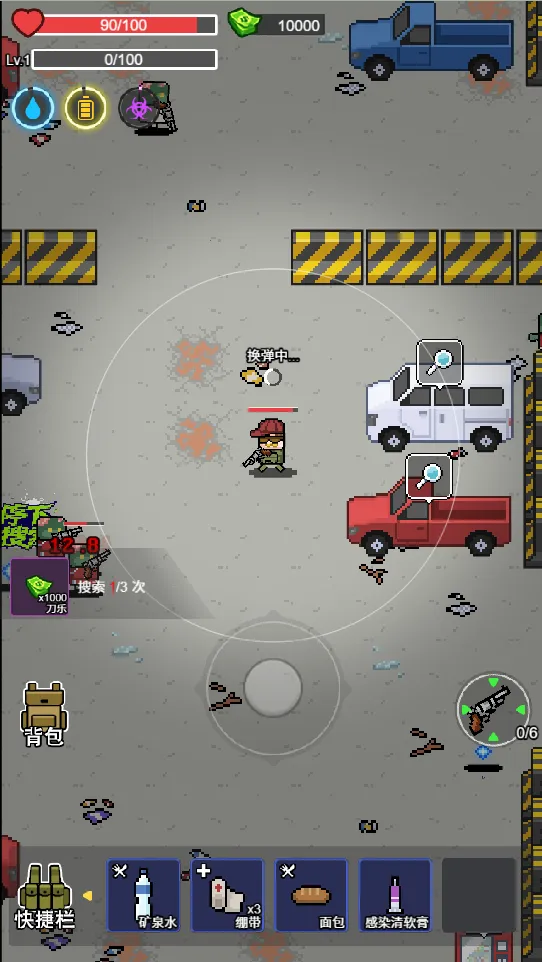
Task: Search the red pickup via its magnifier
Action: click(x=428, y=476)
